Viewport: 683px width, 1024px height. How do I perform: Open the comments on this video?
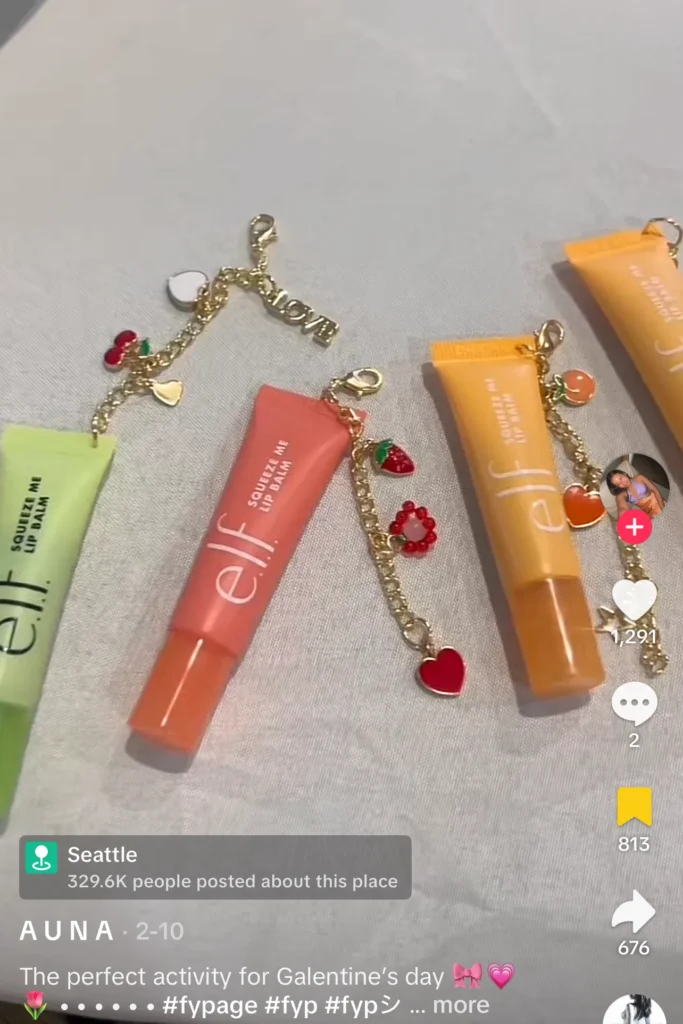634,704
